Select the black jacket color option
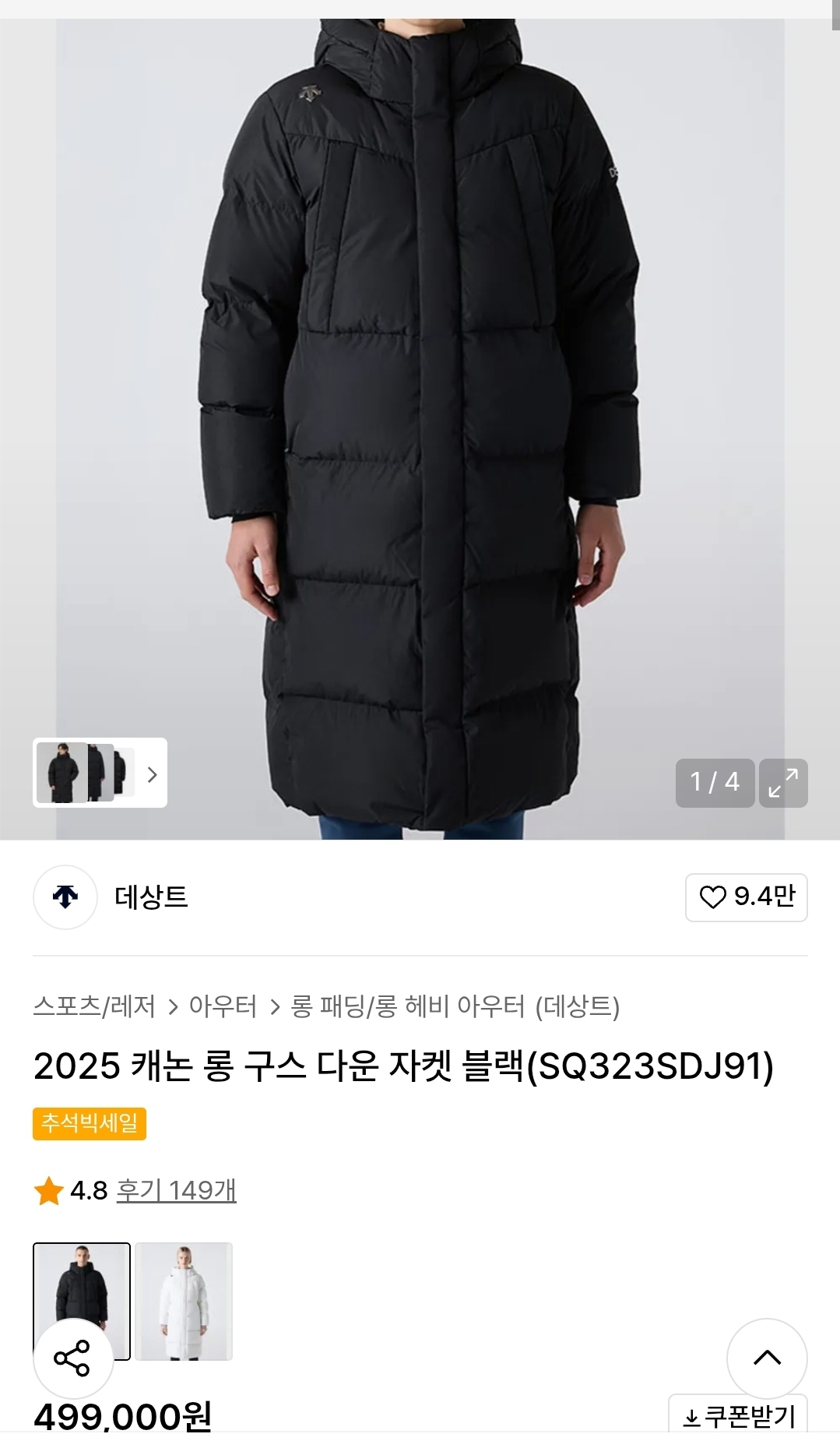This screenshot has width=840, height=1448. coord(82,1285)
